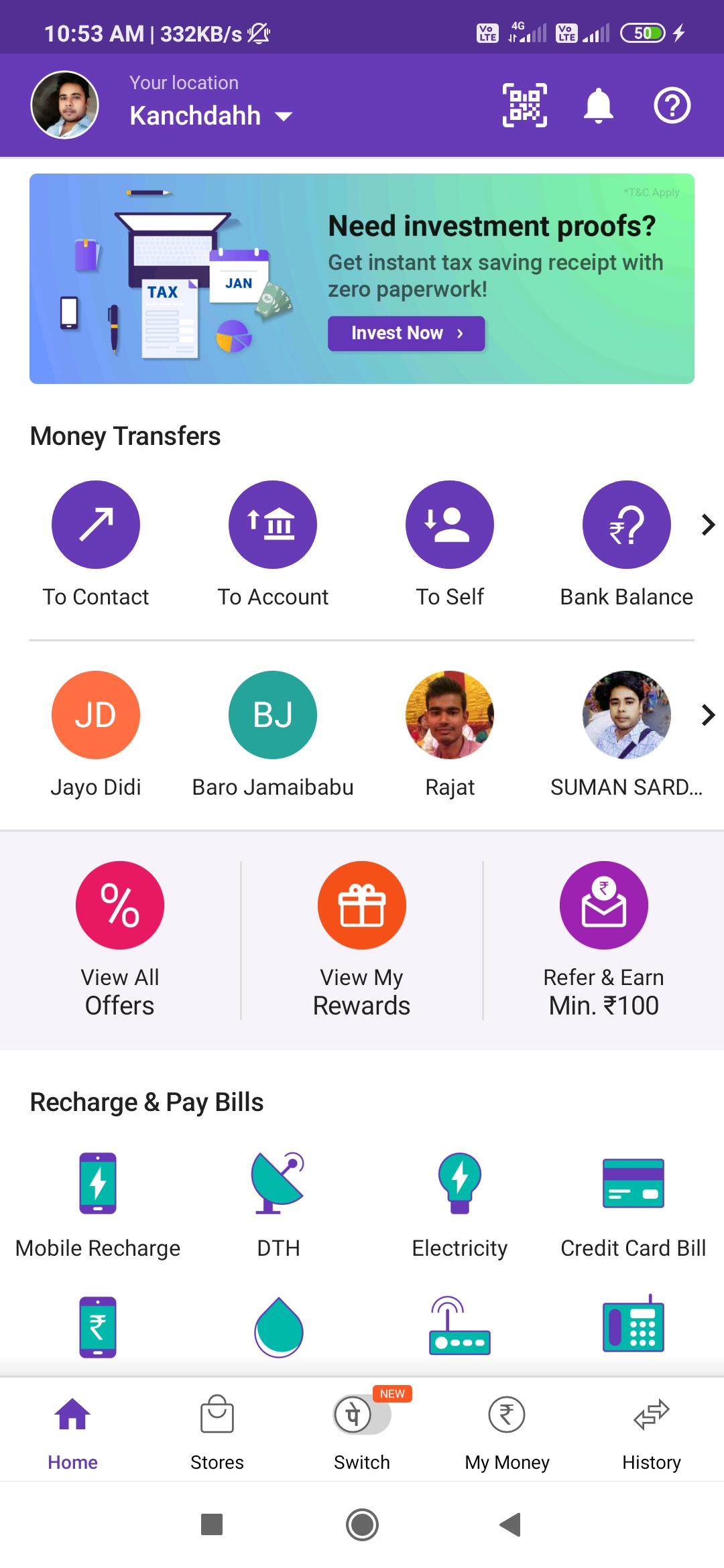Choose To Account transfer

pyautogui.click(x=273, y=525)
